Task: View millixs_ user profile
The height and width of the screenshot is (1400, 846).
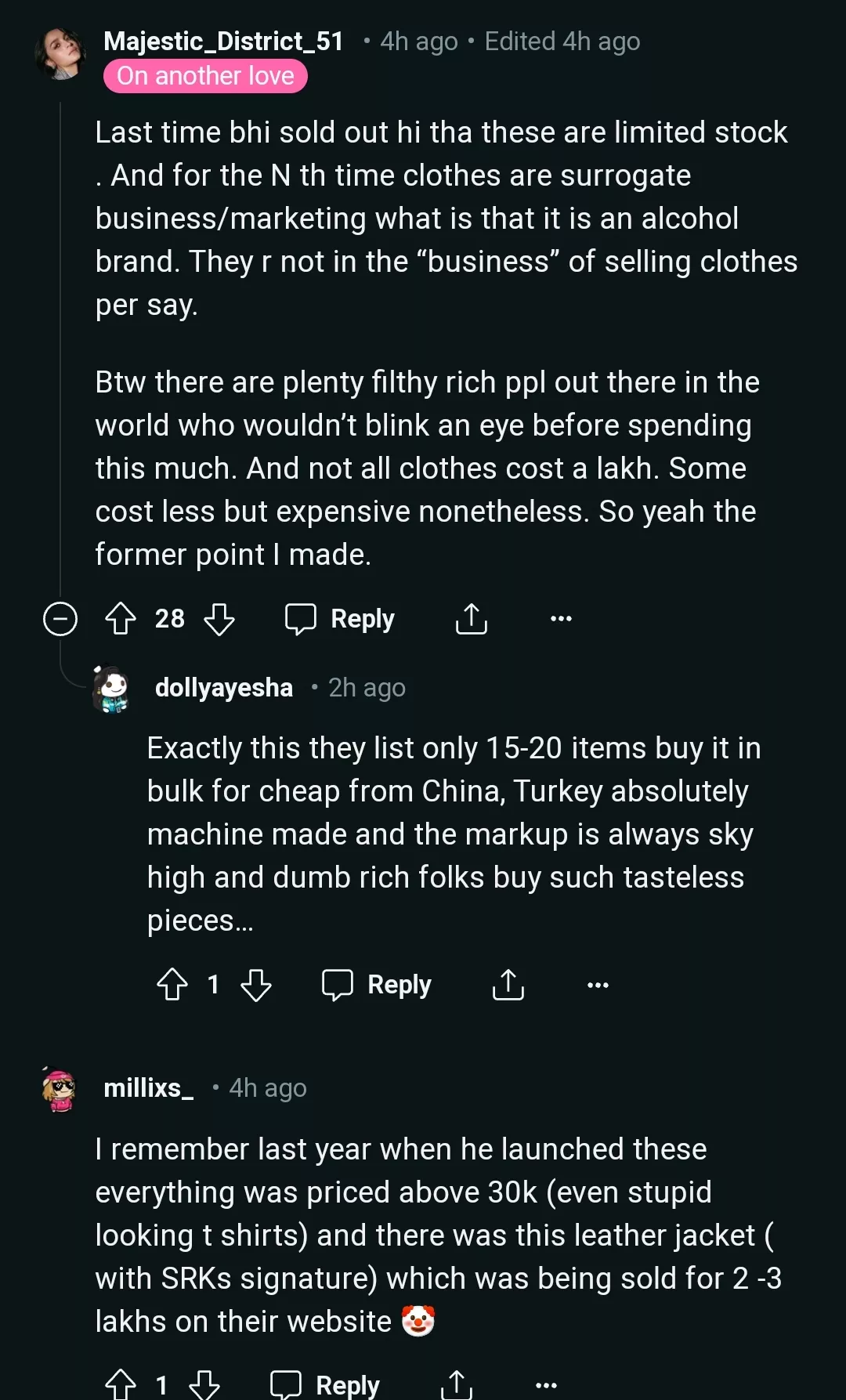Action: click(148, 1088)
